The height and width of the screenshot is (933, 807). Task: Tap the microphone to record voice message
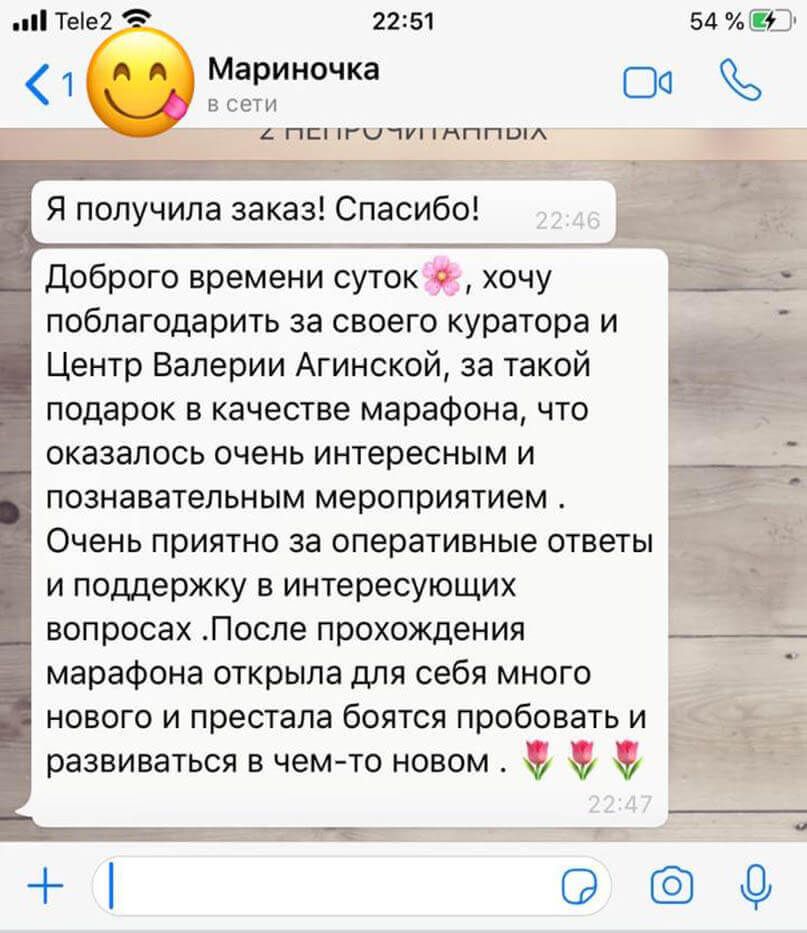click(x=756, y=885)
